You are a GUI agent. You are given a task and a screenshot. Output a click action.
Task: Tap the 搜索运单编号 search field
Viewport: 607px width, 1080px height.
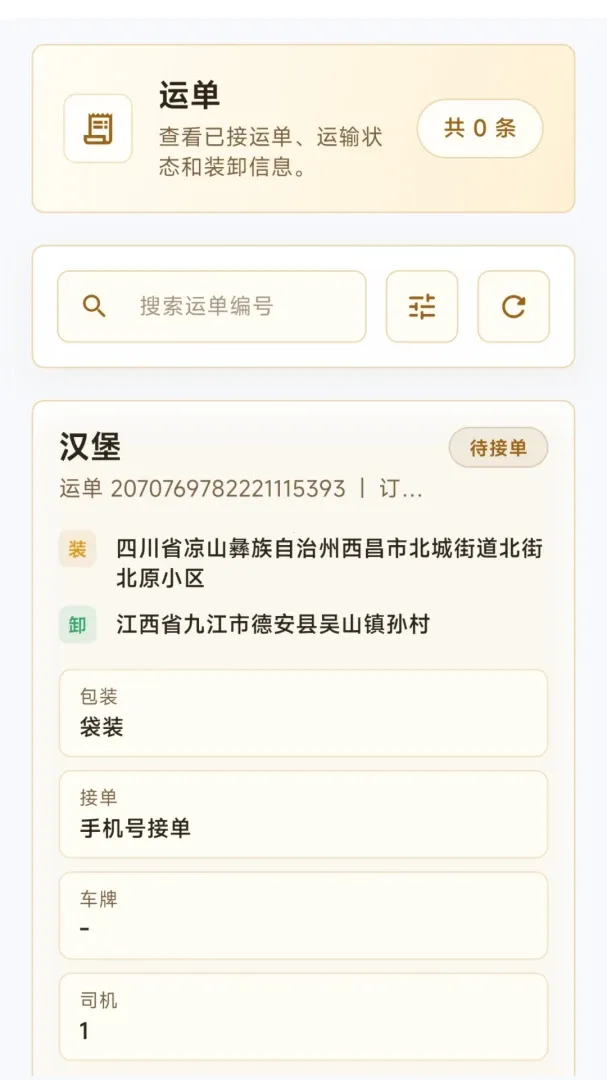212,307
